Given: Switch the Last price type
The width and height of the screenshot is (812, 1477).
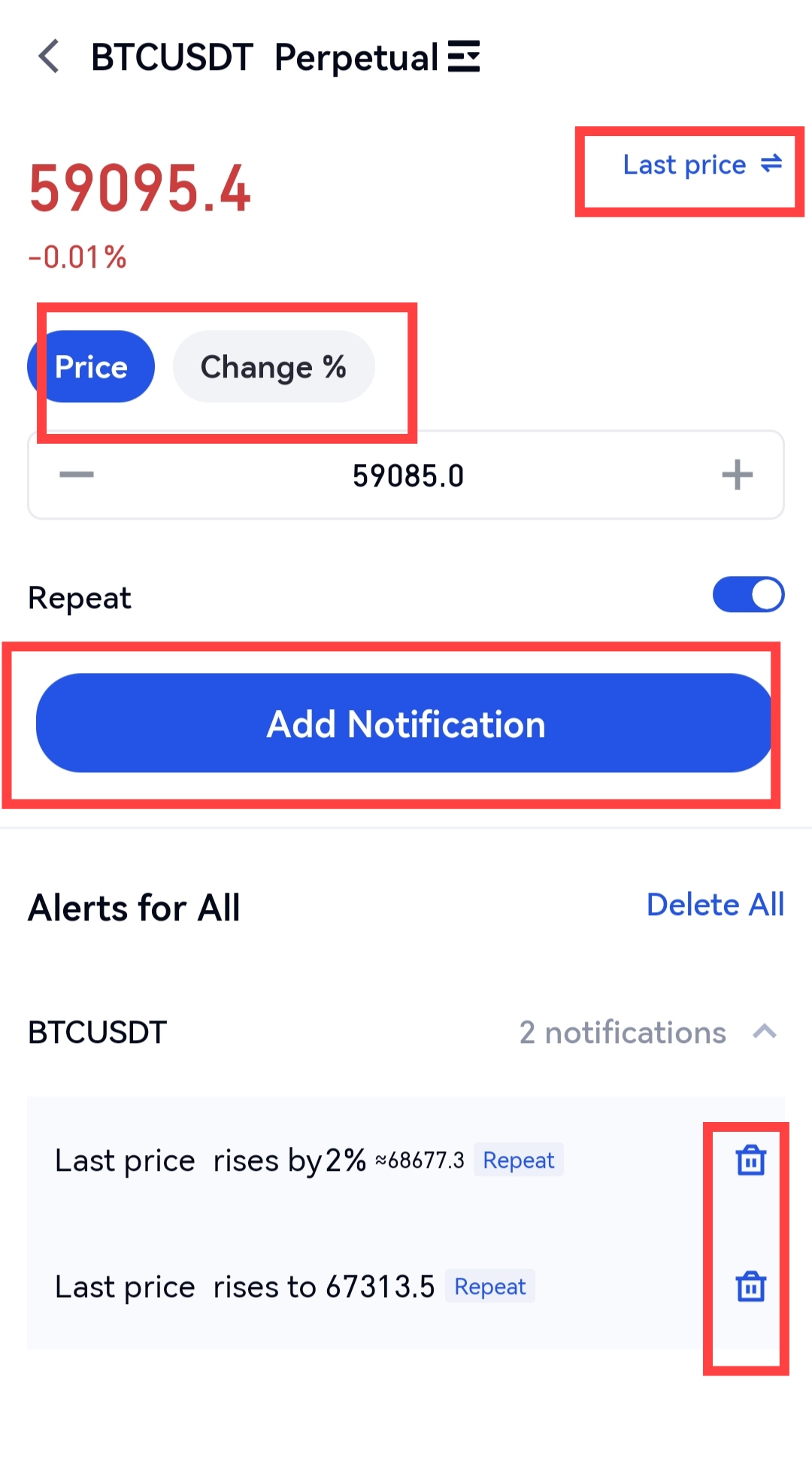Looking at the screenshot, I should click(x=702, y=165).
